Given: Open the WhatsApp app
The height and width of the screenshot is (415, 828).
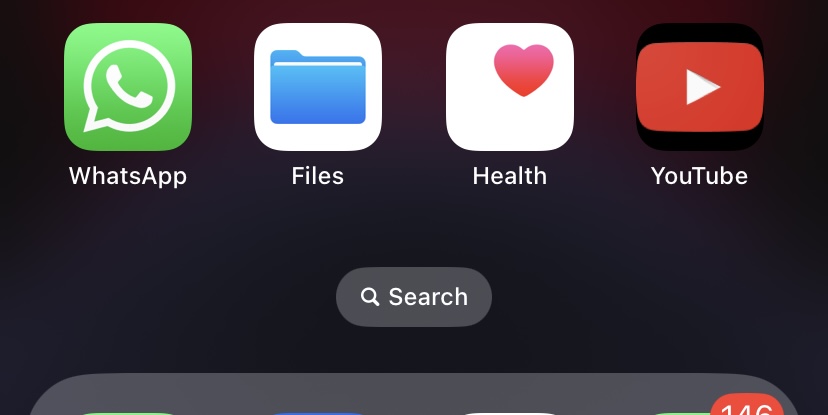Looking at the screenshot, I should point(128,87).
